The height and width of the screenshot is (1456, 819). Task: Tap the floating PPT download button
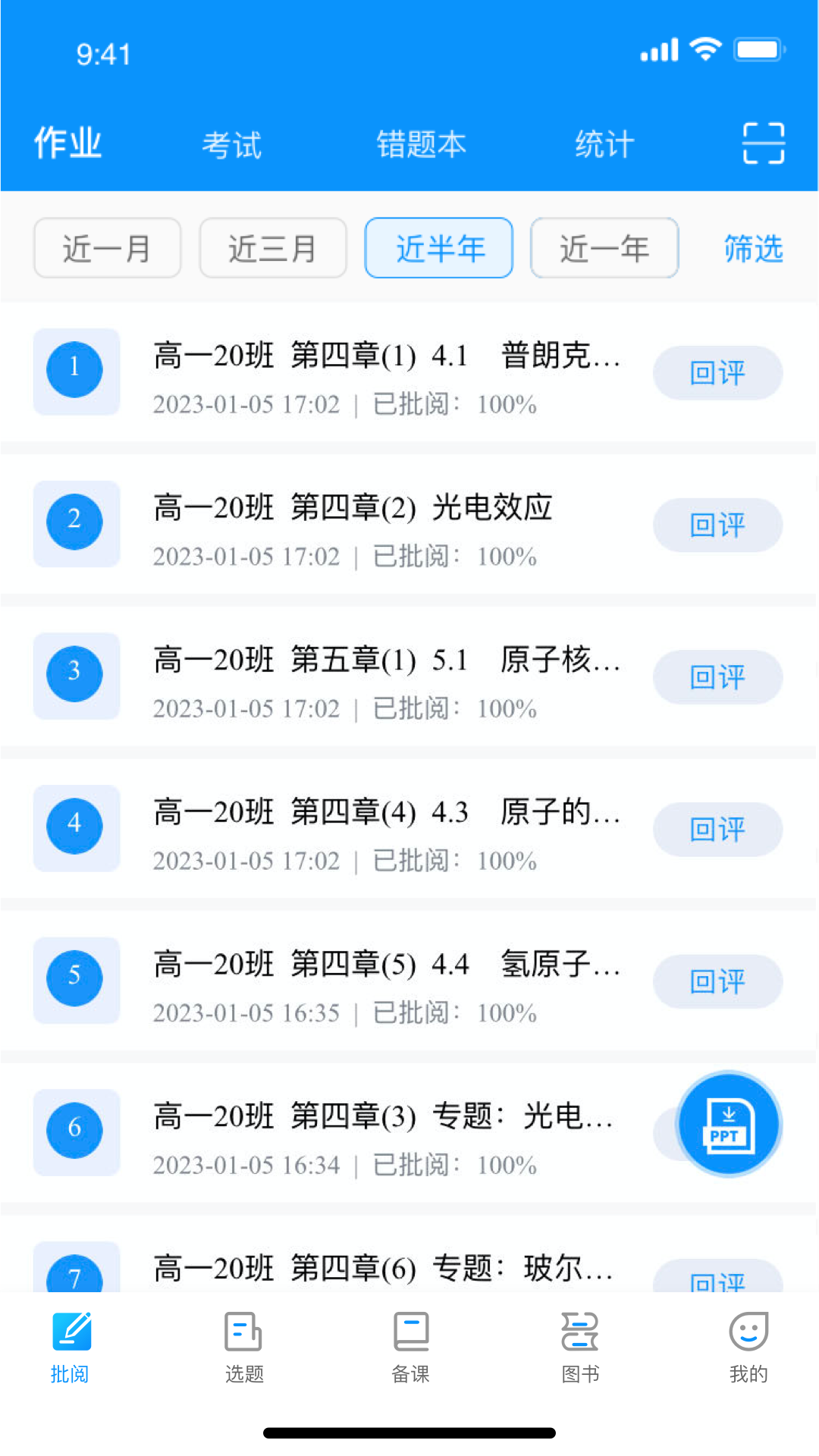[x=727, y=1125]
